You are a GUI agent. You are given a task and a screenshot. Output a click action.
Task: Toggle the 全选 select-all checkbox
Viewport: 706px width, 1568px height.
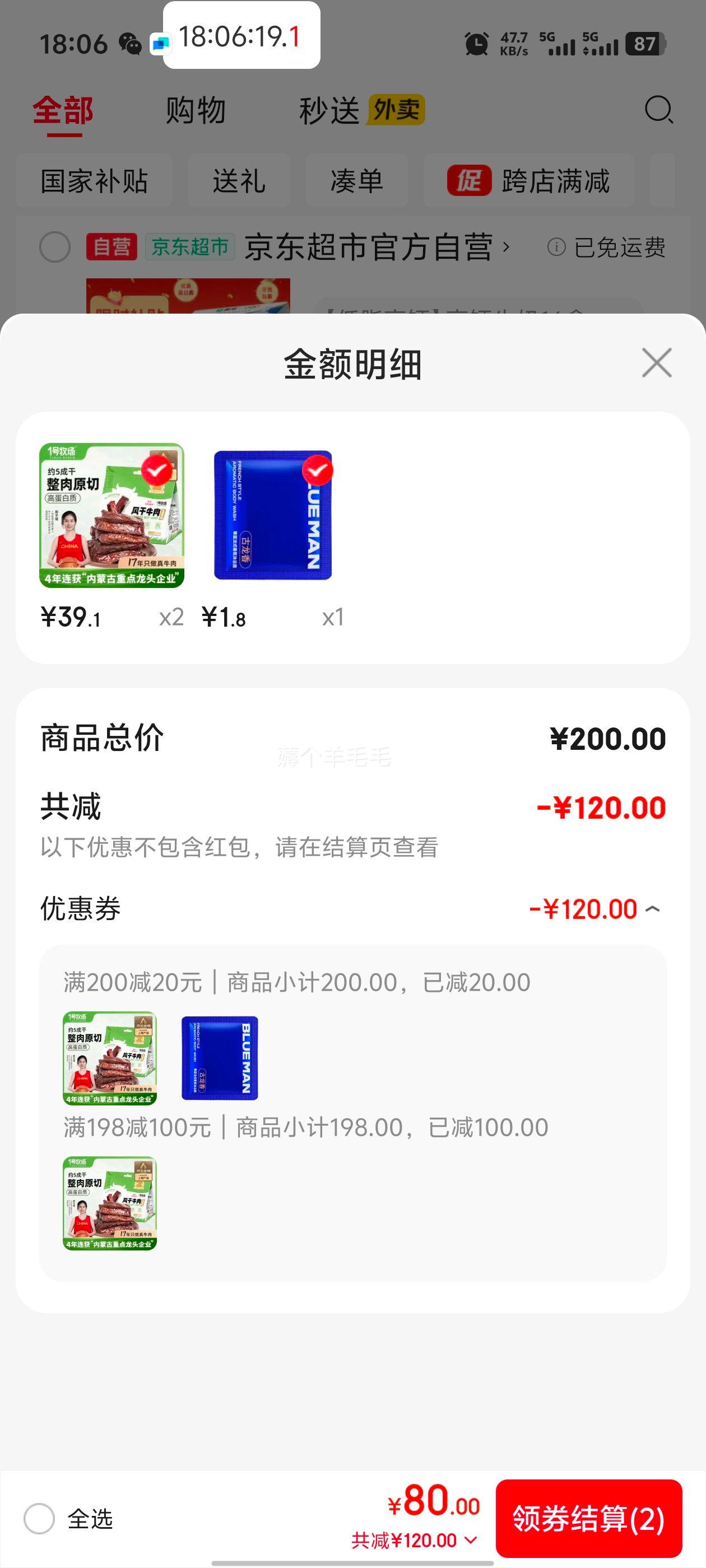(40, 1519)
